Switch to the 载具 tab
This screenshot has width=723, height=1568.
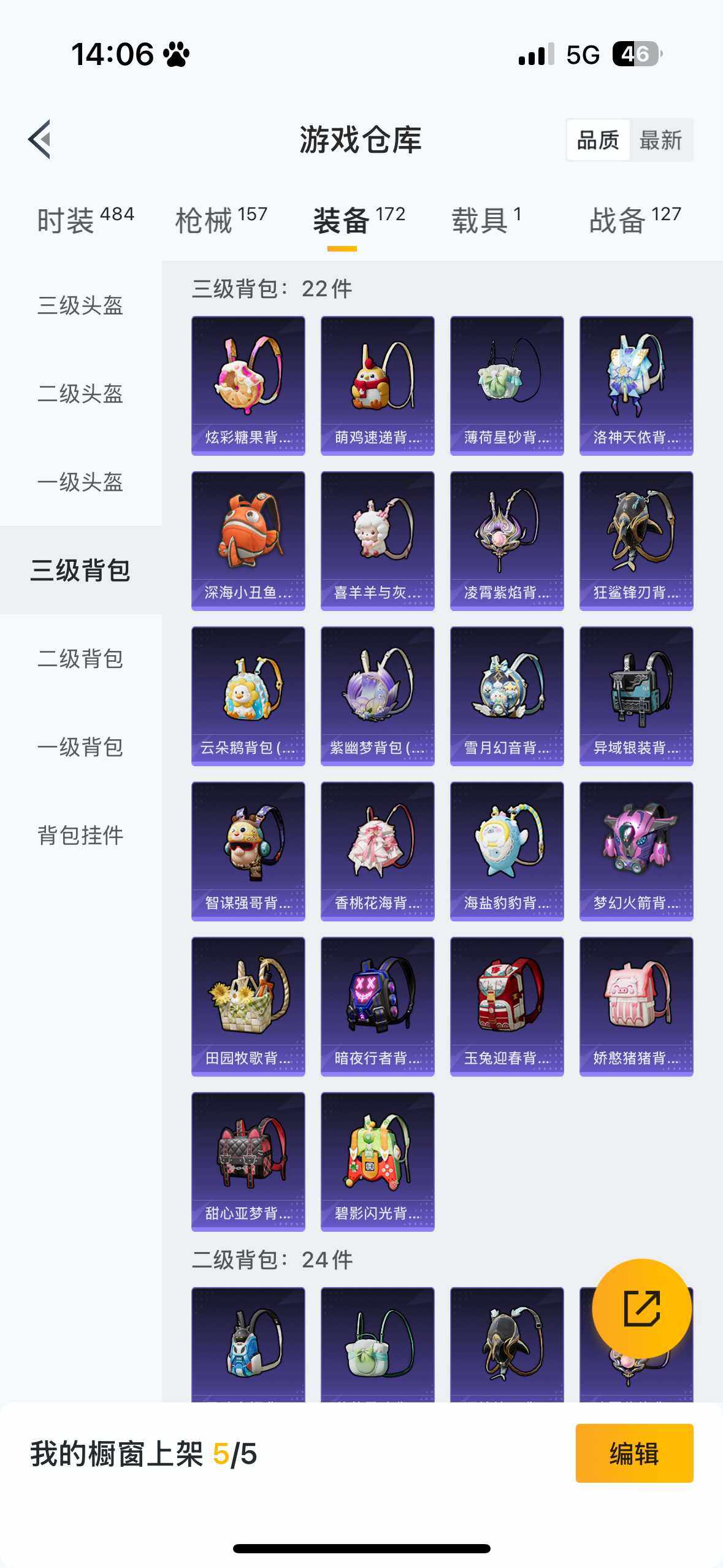486,220
